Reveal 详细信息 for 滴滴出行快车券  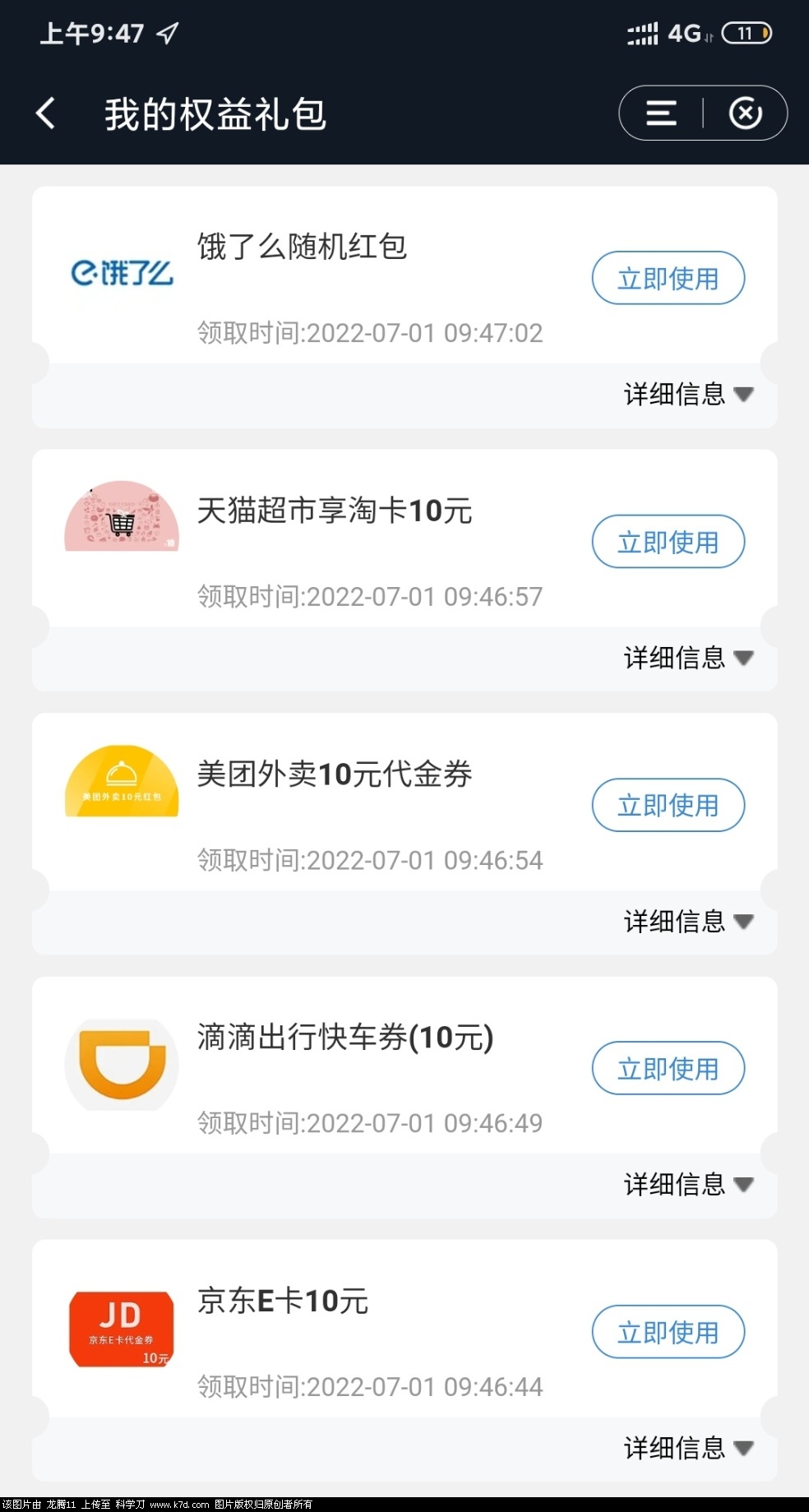pos(687,1184)
